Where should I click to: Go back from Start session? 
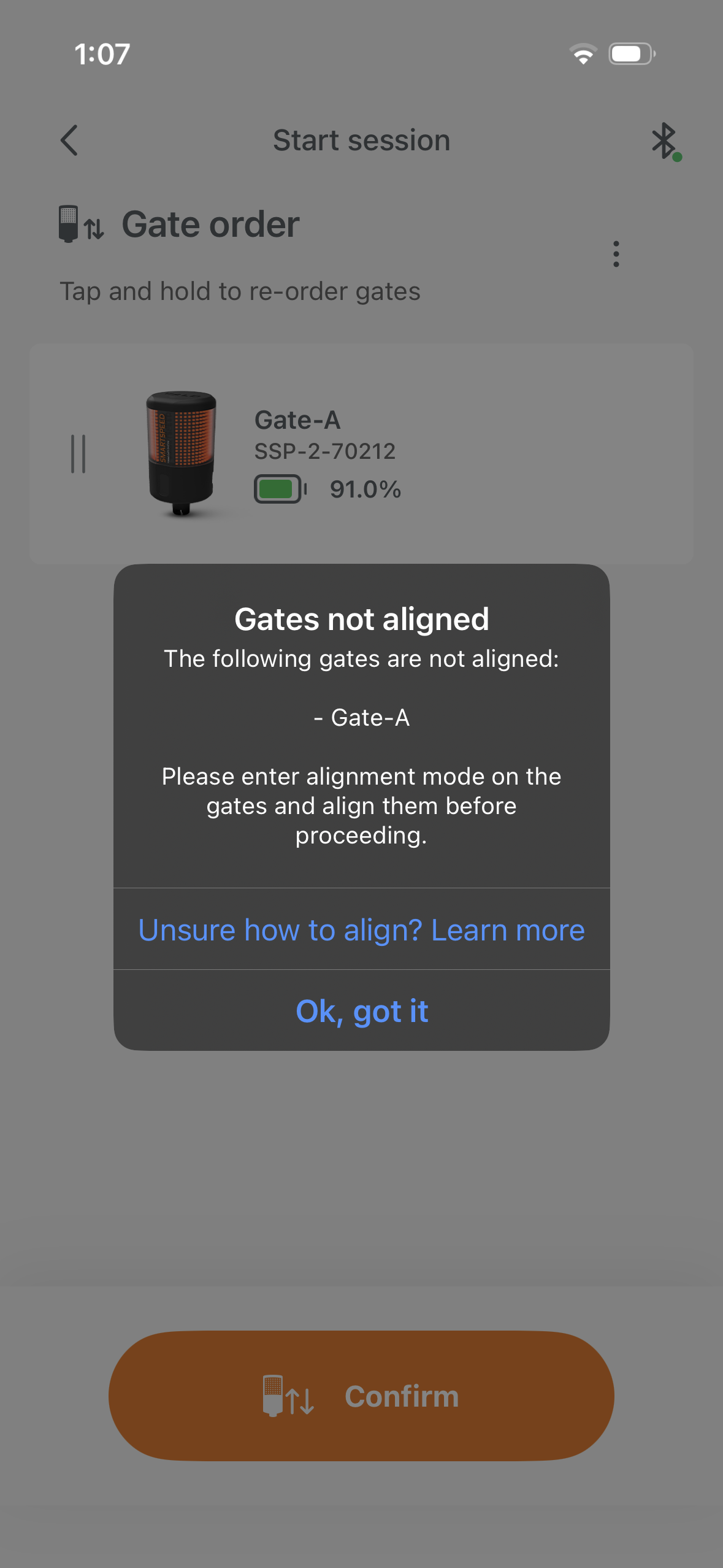pos(69,140)
